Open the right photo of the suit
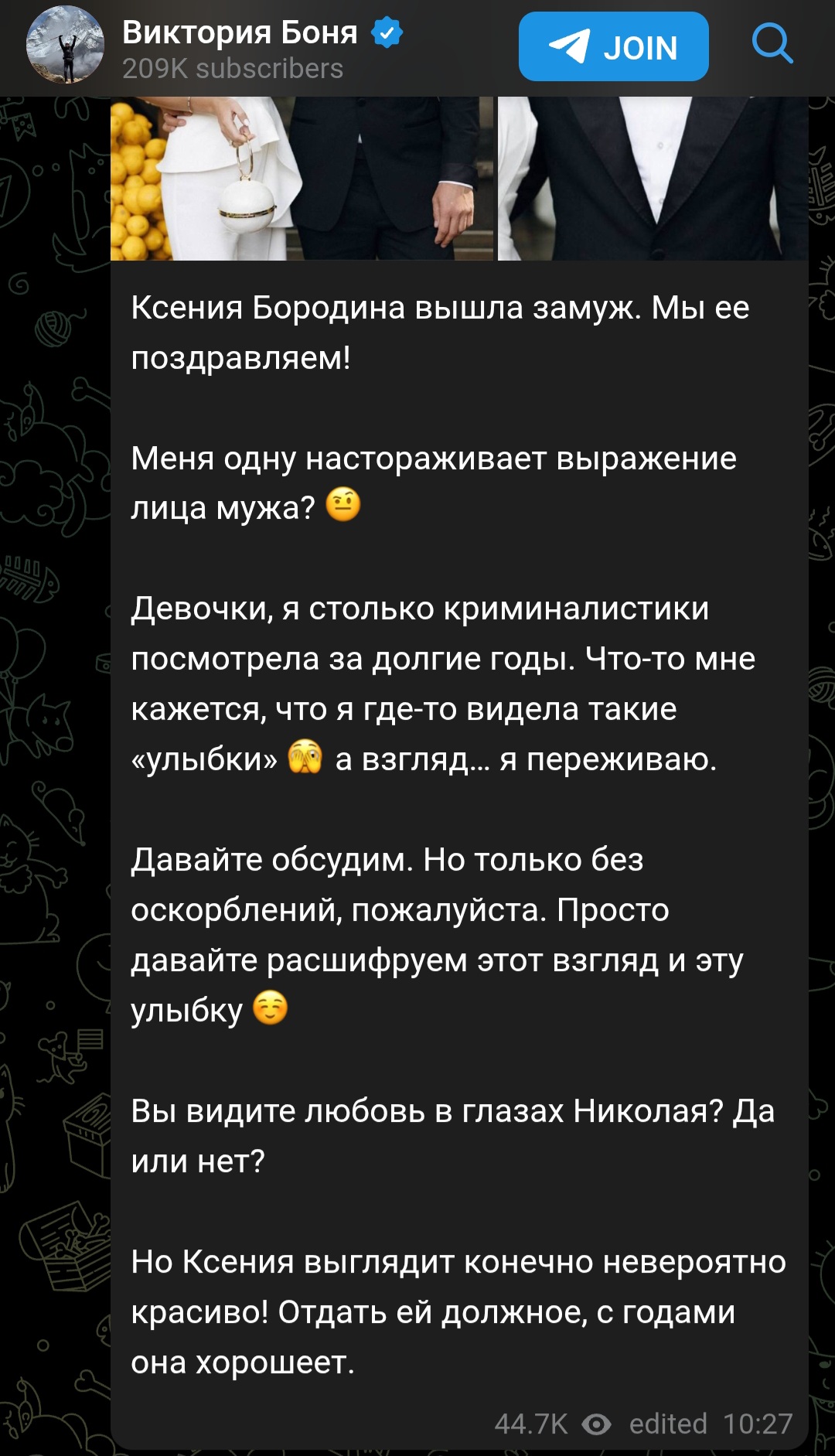 pyautogui.click(x=653, y=178)
